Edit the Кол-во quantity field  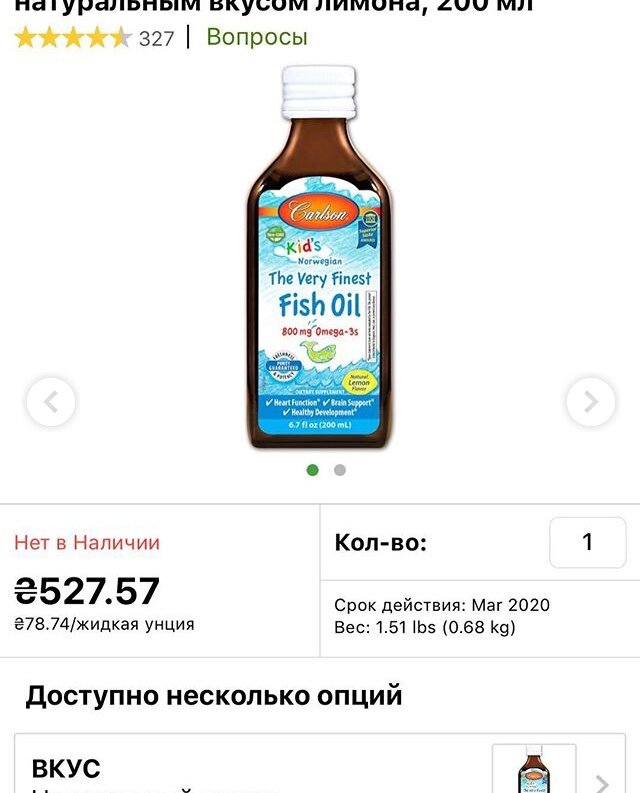tap(587, 542)
